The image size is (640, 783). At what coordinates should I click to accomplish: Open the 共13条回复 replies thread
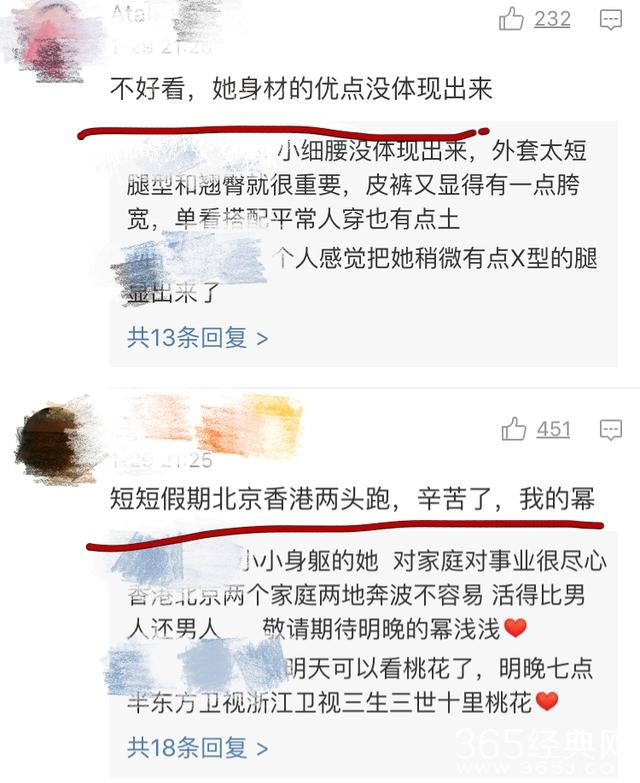coord(197,338)
